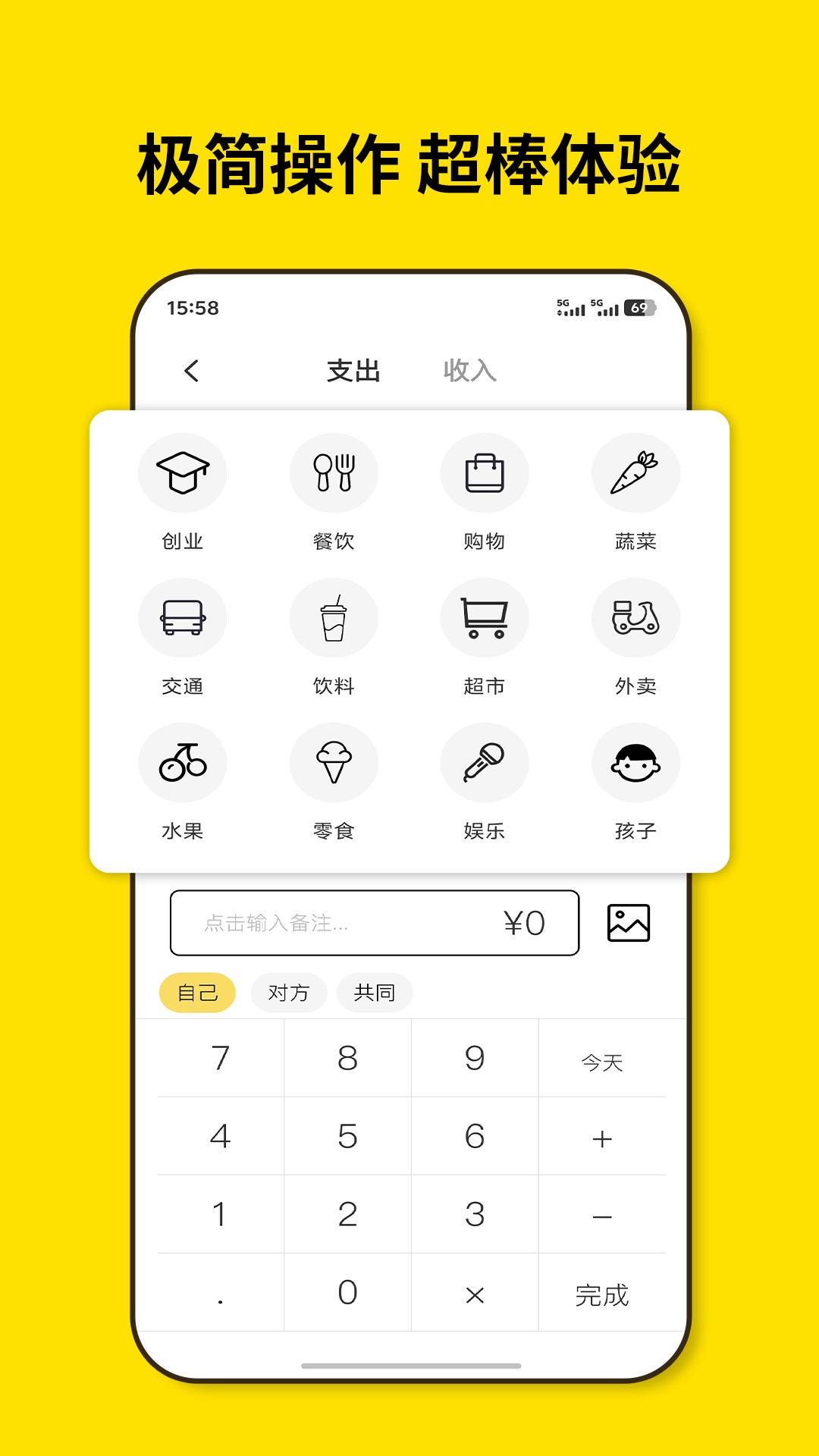
Task: Choose the 零食 ice cream icon
Action: point(334,762)
